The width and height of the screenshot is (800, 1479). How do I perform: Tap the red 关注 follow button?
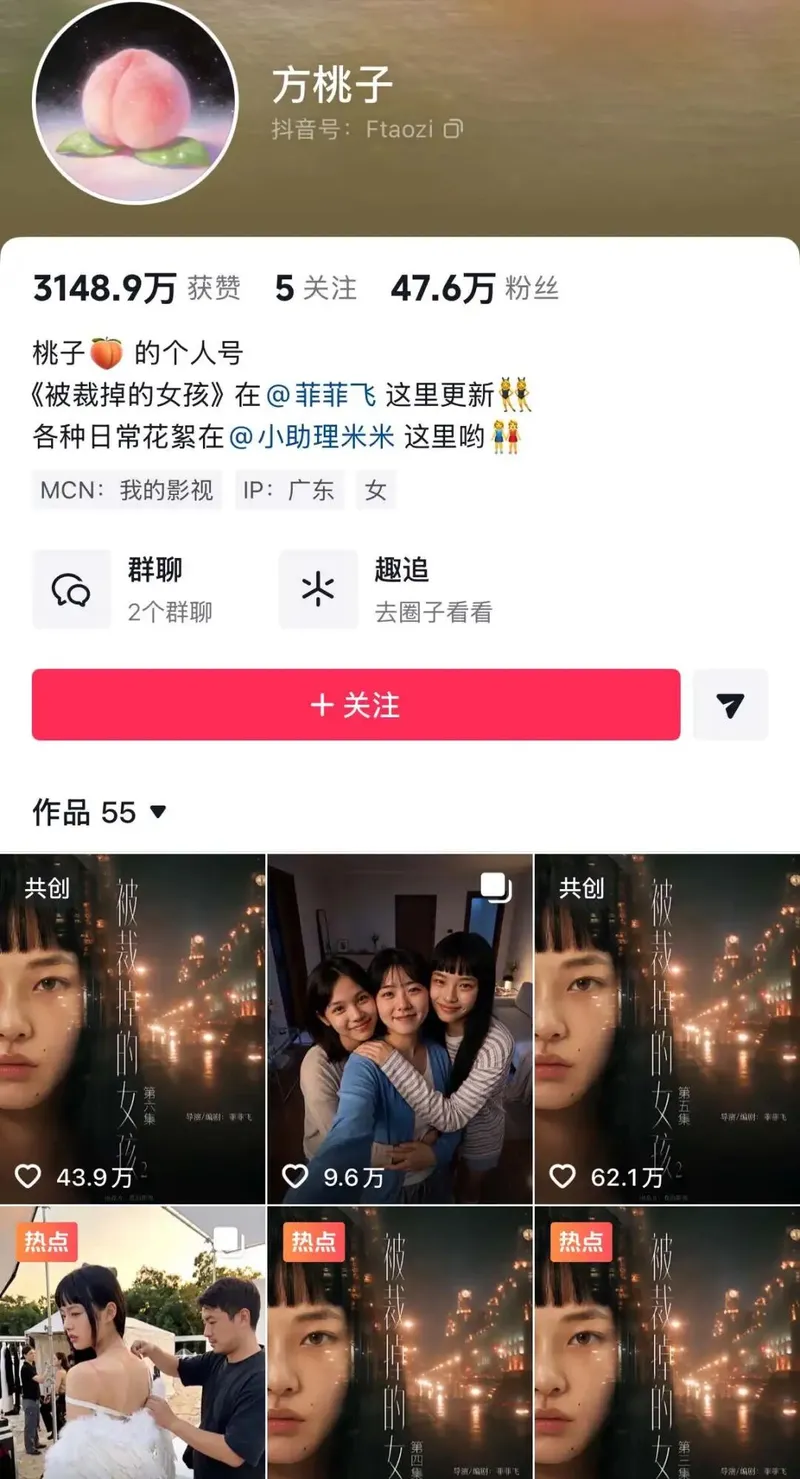coord(356,705)
